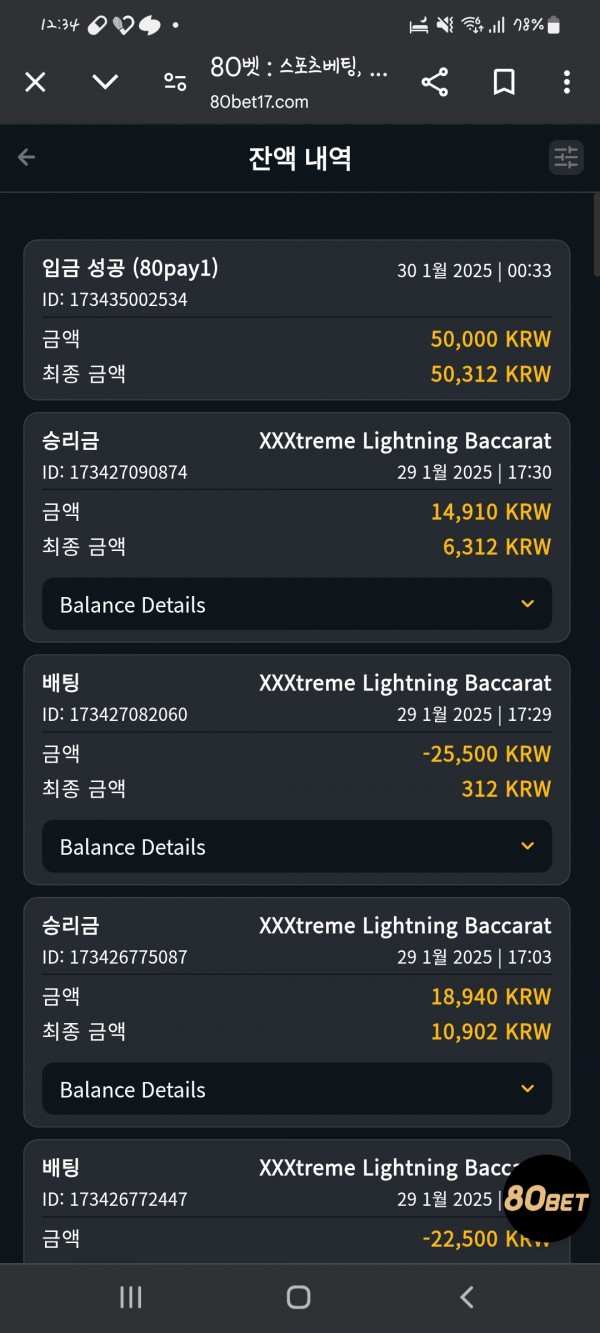
Task: Open site settings icon beside the URL
Action: point(175,82)
